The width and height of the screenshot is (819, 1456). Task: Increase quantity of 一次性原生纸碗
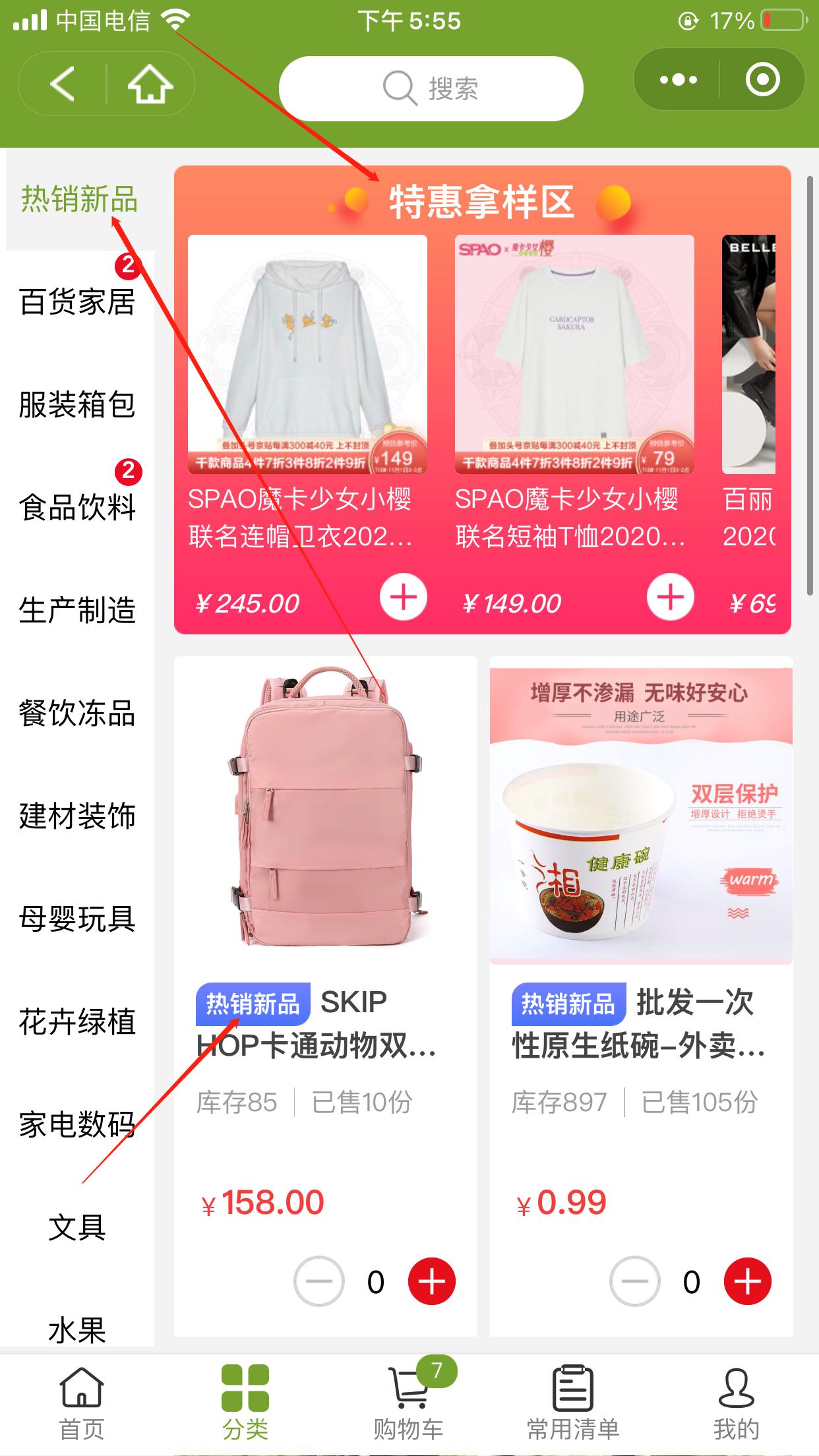coord(747,1282)
